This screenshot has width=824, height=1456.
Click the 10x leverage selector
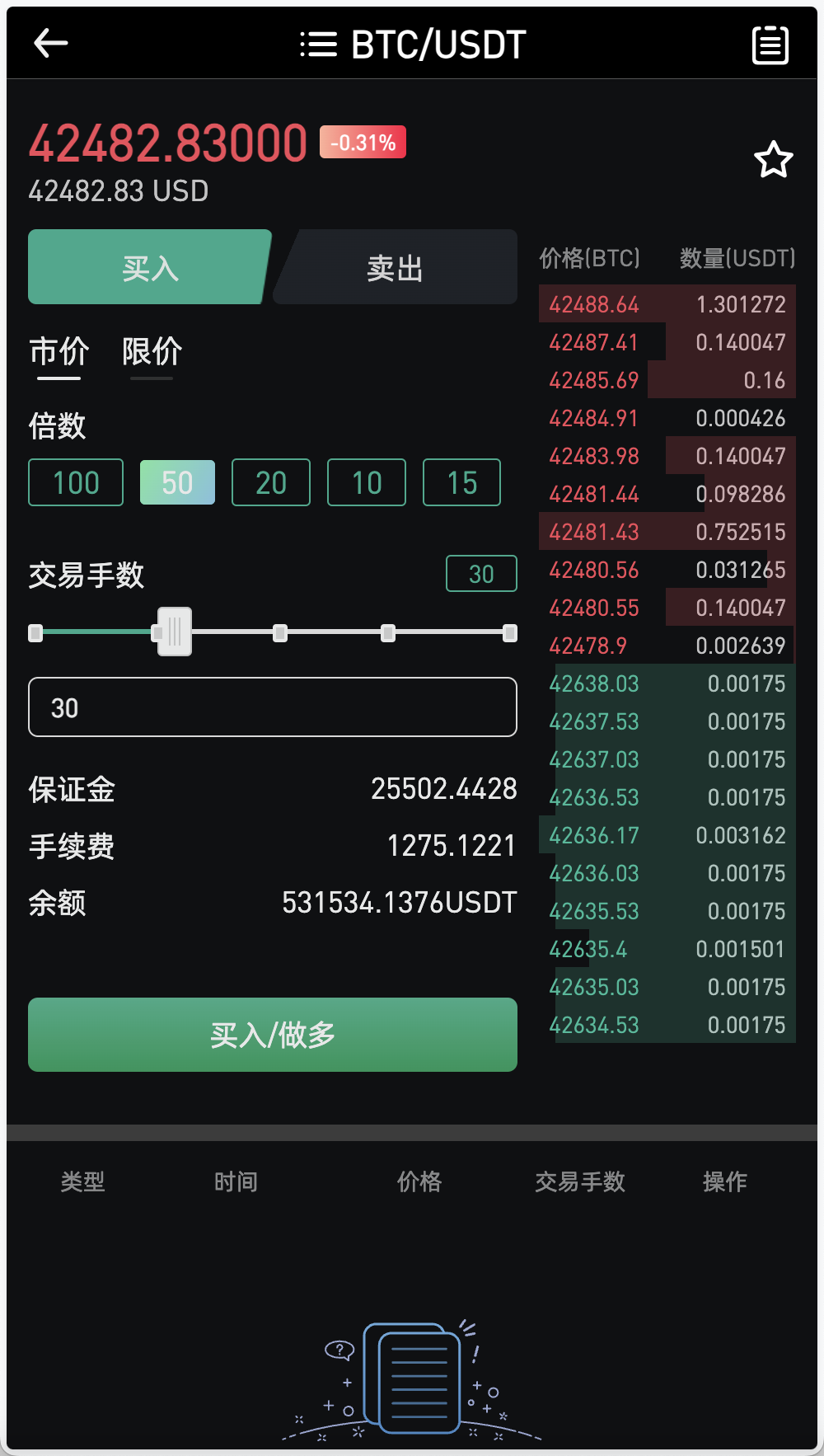pos(366,482)
